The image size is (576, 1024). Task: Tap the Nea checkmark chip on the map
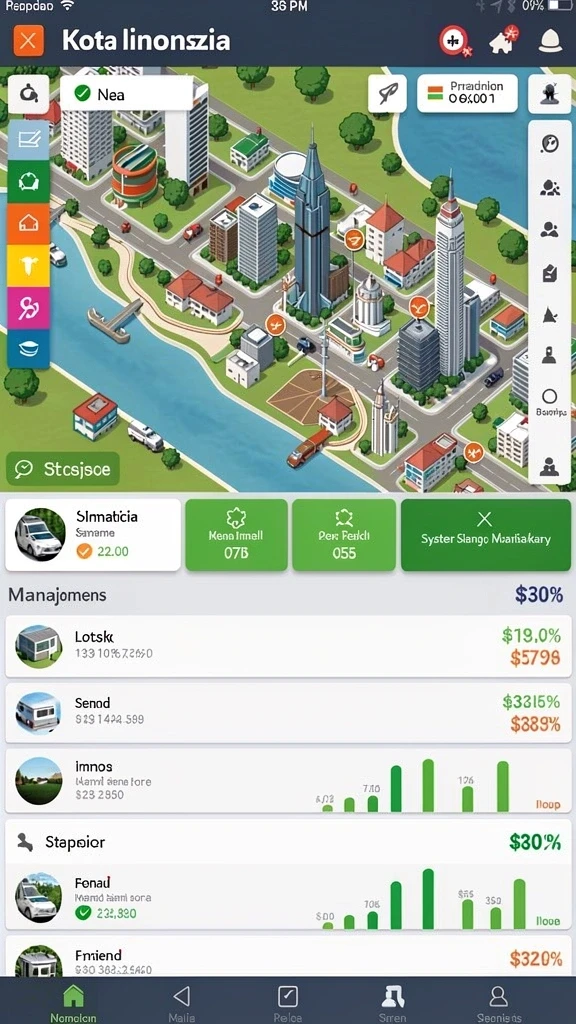point(126,93)
